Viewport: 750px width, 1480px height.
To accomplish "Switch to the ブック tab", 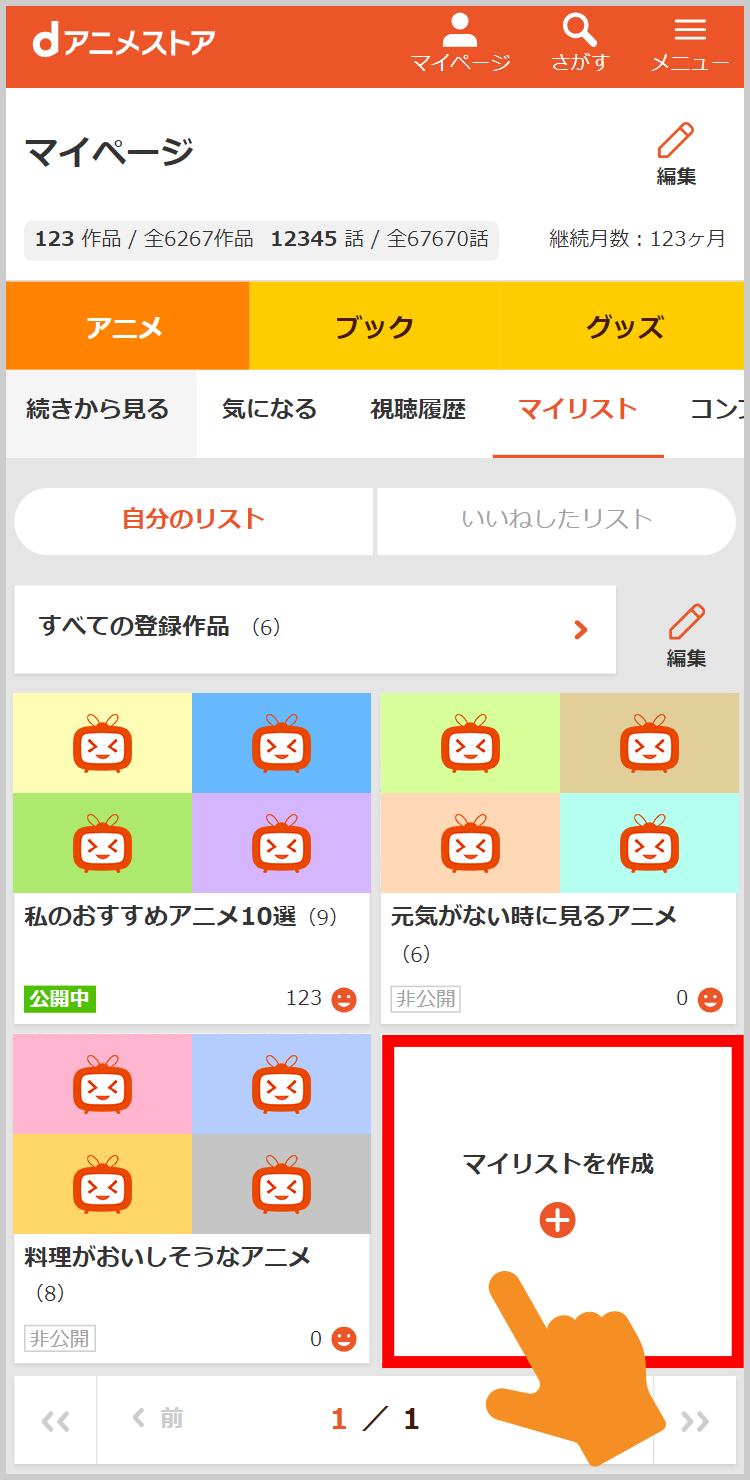I will click(374, 327).
